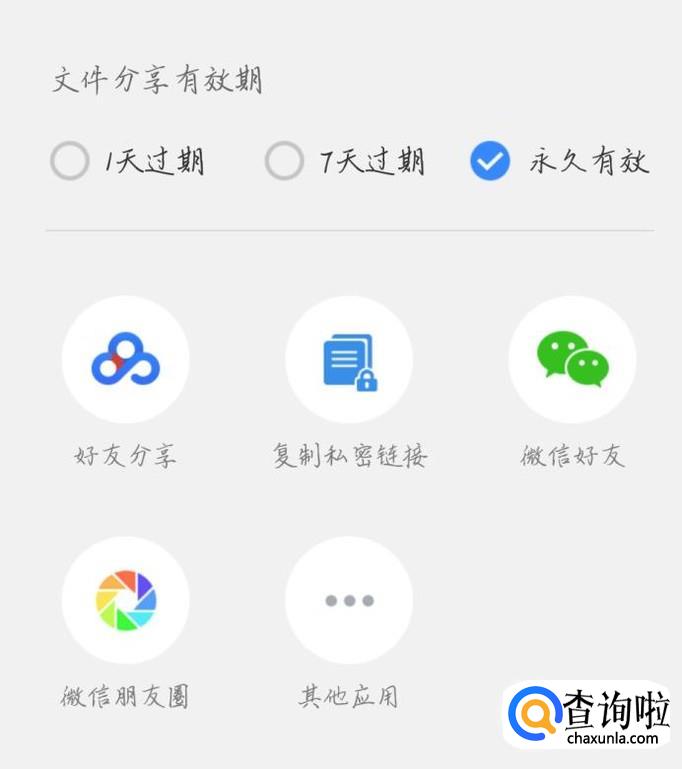Select 永久有效 validity option
Screen dimensions: 682x769
(x=490, y=161)
